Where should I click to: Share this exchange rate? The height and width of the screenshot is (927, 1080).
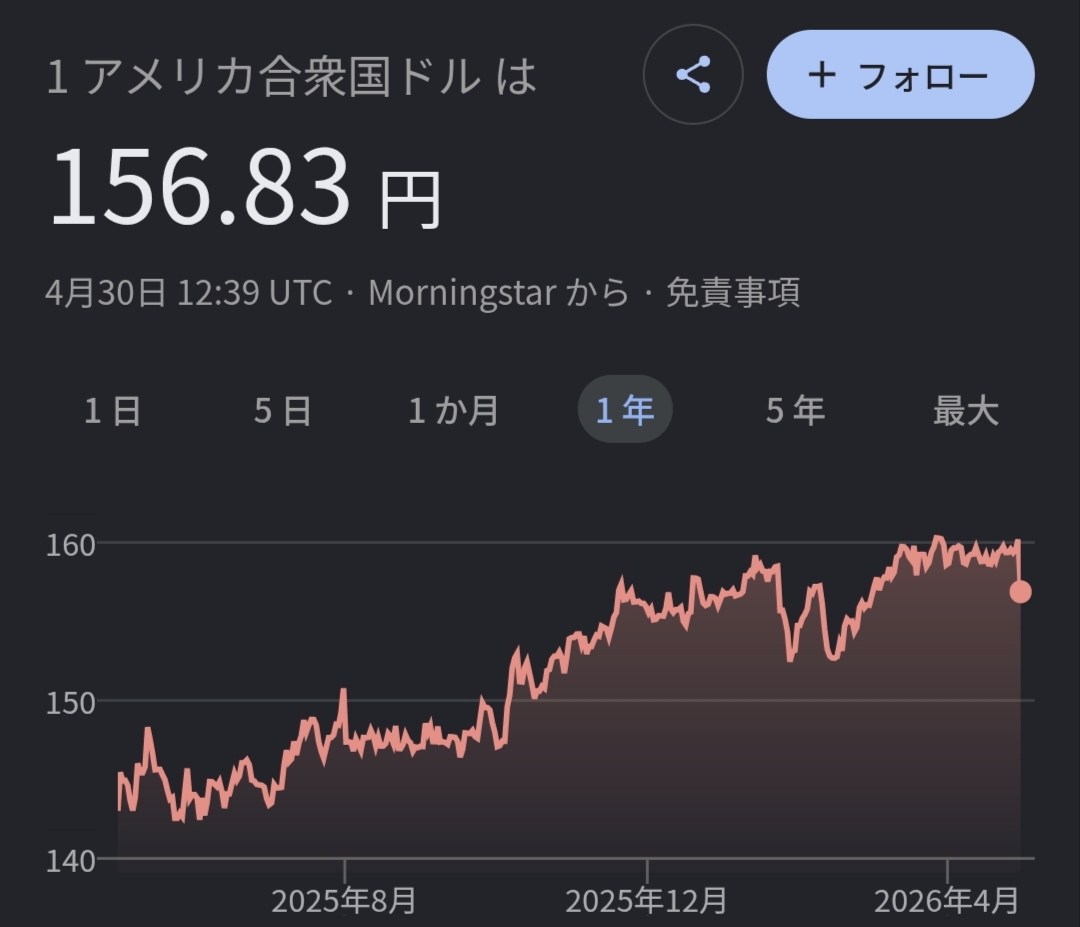[x=693, y=75]
